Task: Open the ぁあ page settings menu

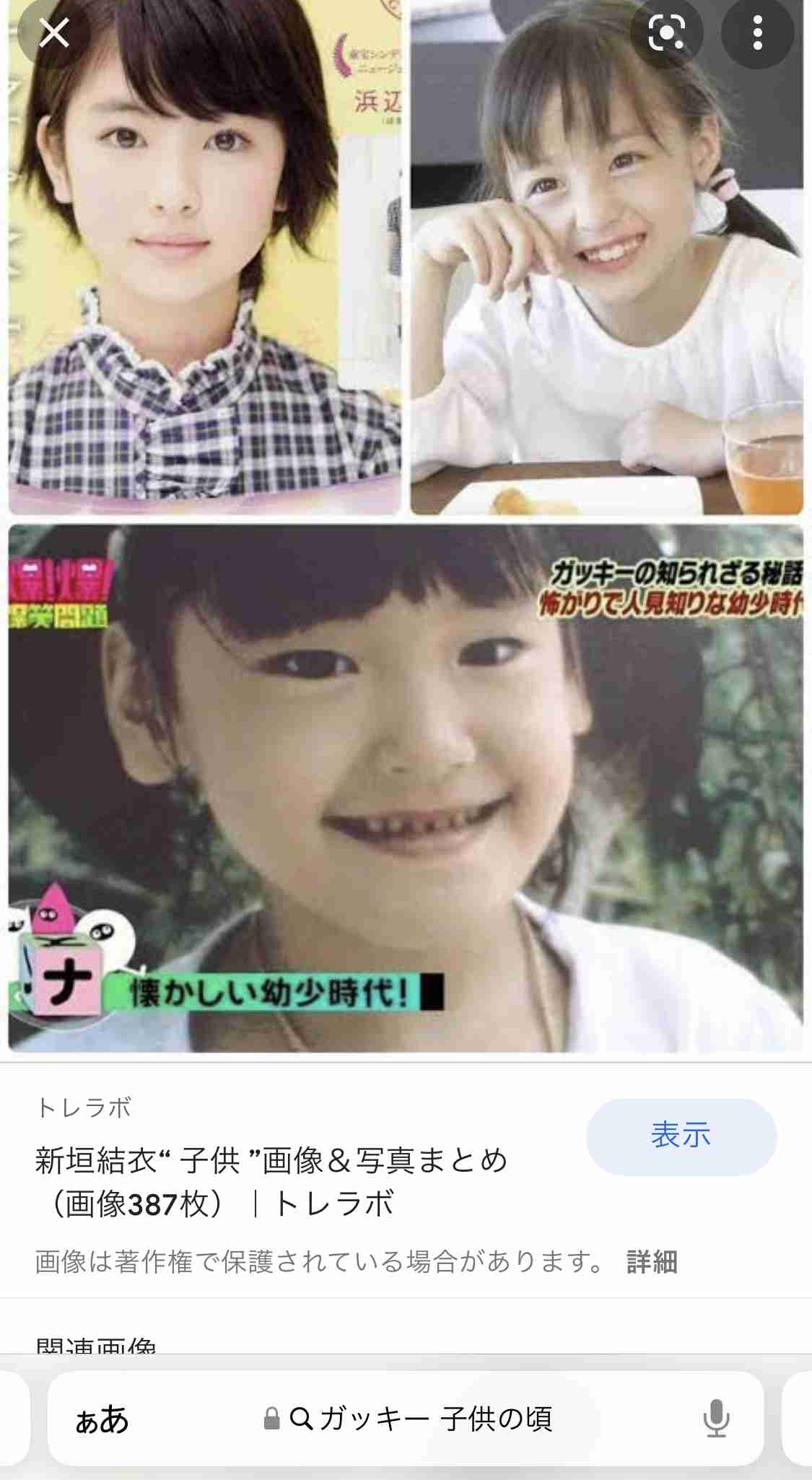Action: 102,1419
